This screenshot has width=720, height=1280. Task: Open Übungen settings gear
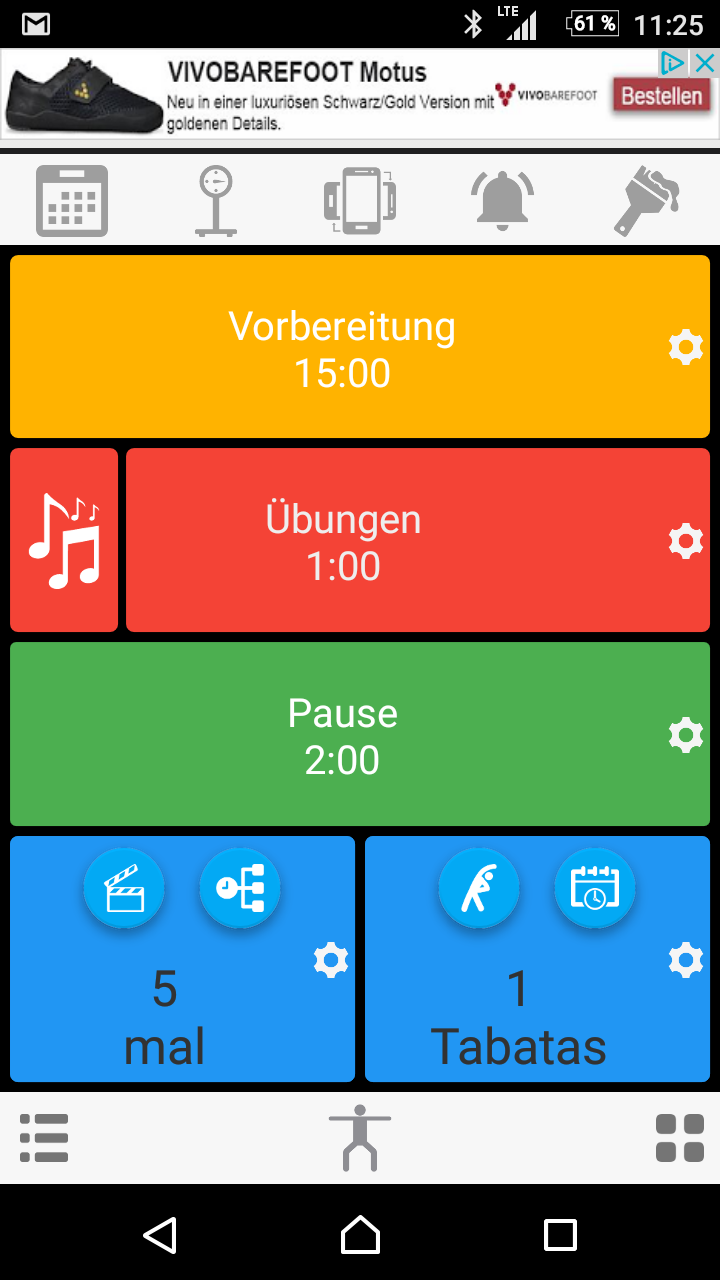click(685, 539)
